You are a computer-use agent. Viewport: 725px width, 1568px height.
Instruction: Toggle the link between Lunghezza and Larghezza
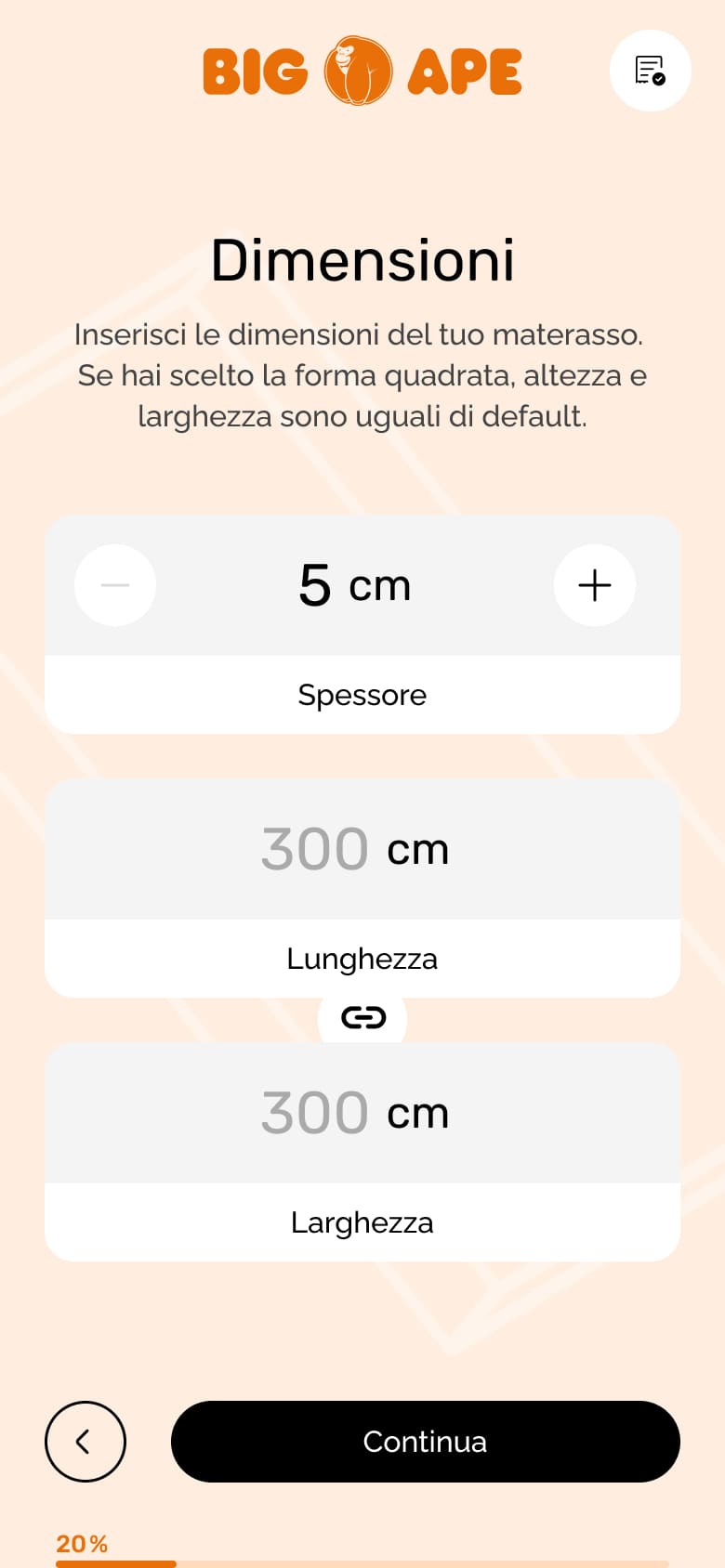pyautogui.click(x=362, y=1018)
